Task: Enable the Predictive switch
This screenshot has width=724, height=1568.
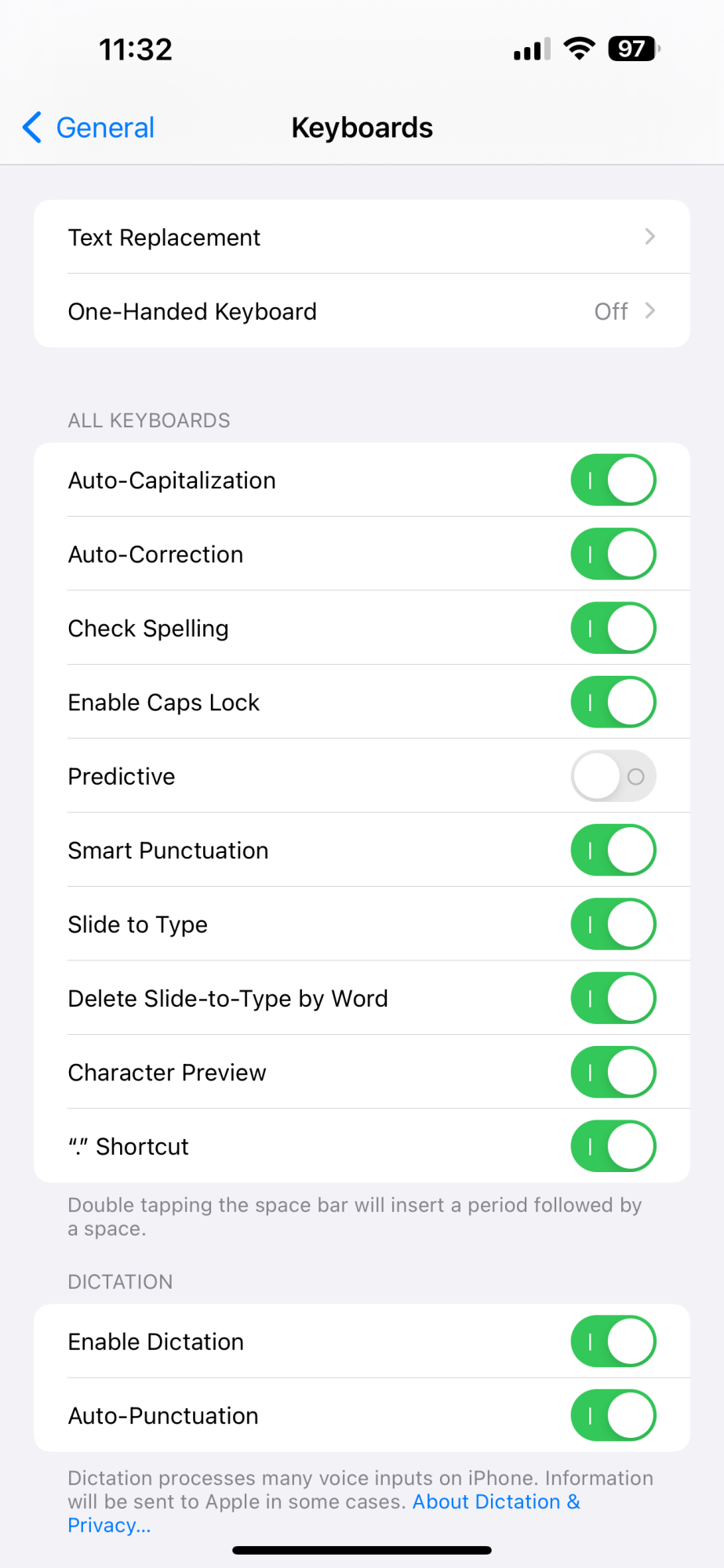Action: pos(613,776)
